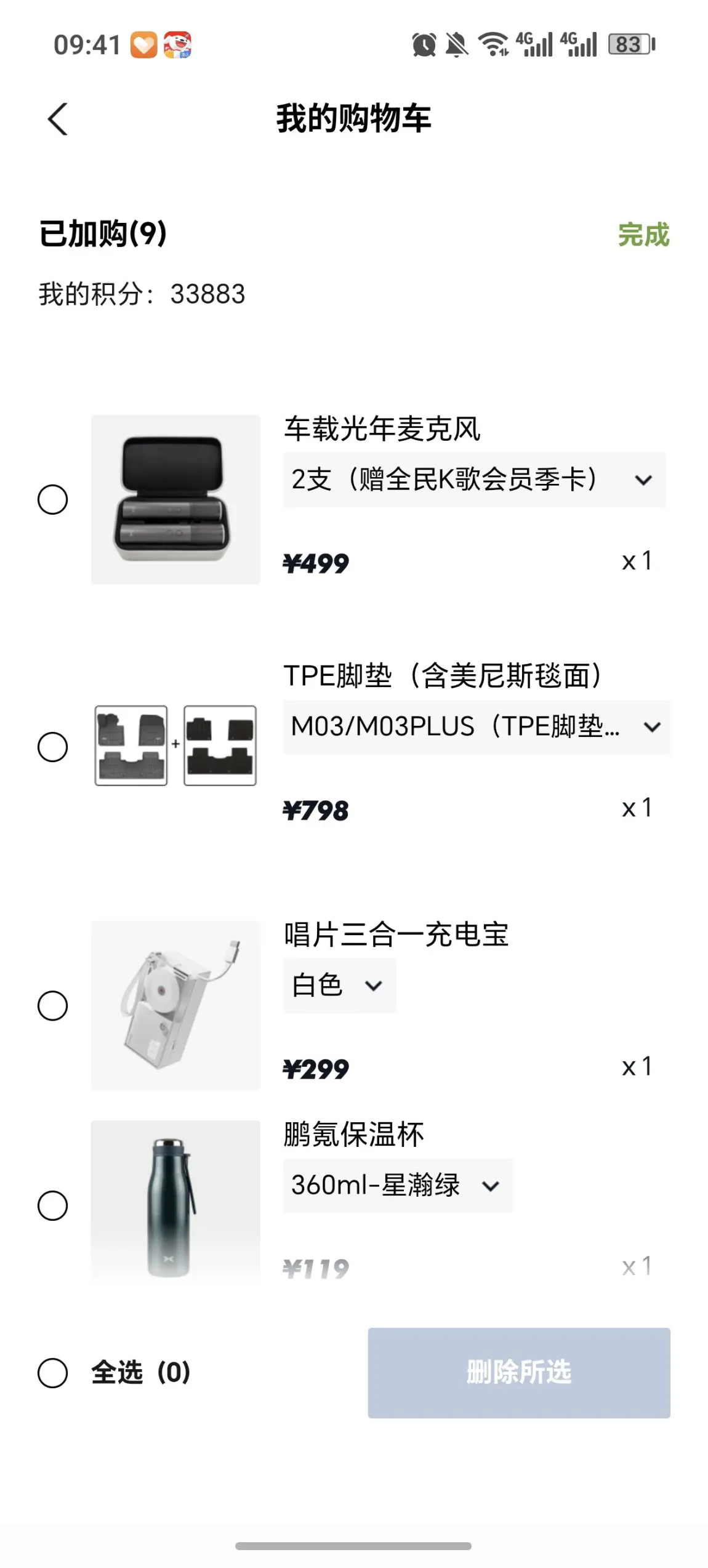Open the microphone product image
Image resolution: width=708 pixels, height=1568 pixels.
point(175,499)
